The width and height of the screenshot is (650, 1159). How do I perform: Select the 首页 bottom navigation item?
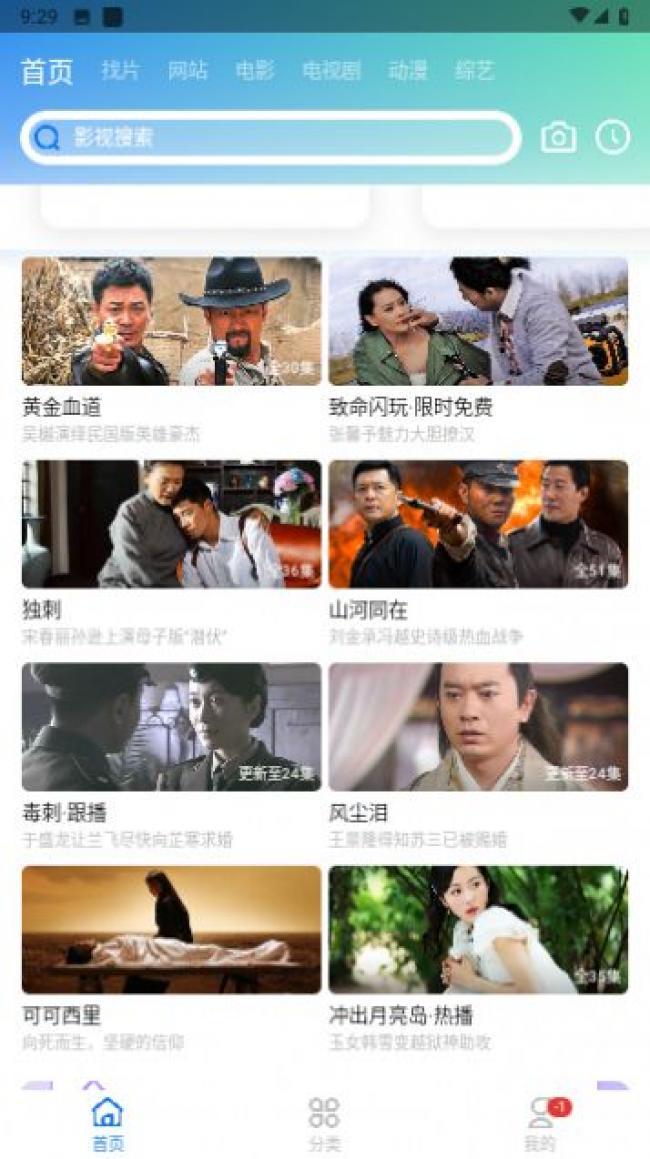tap(108, 1124)
